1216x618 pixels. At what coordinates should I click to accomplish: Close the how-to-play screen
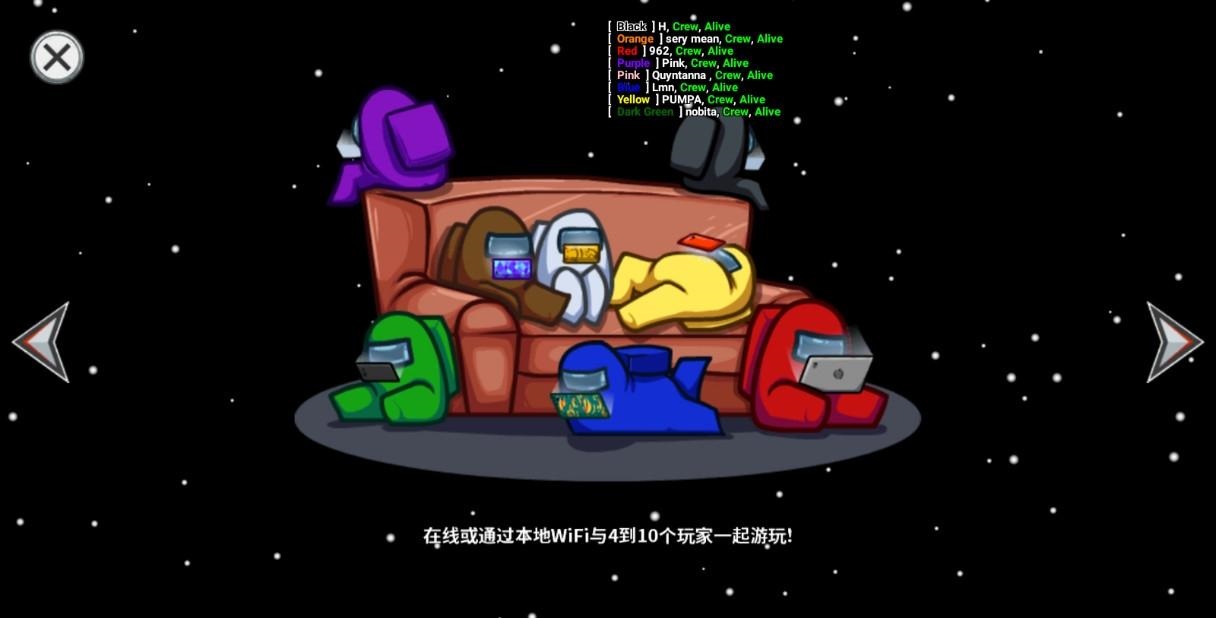point(57,57)
